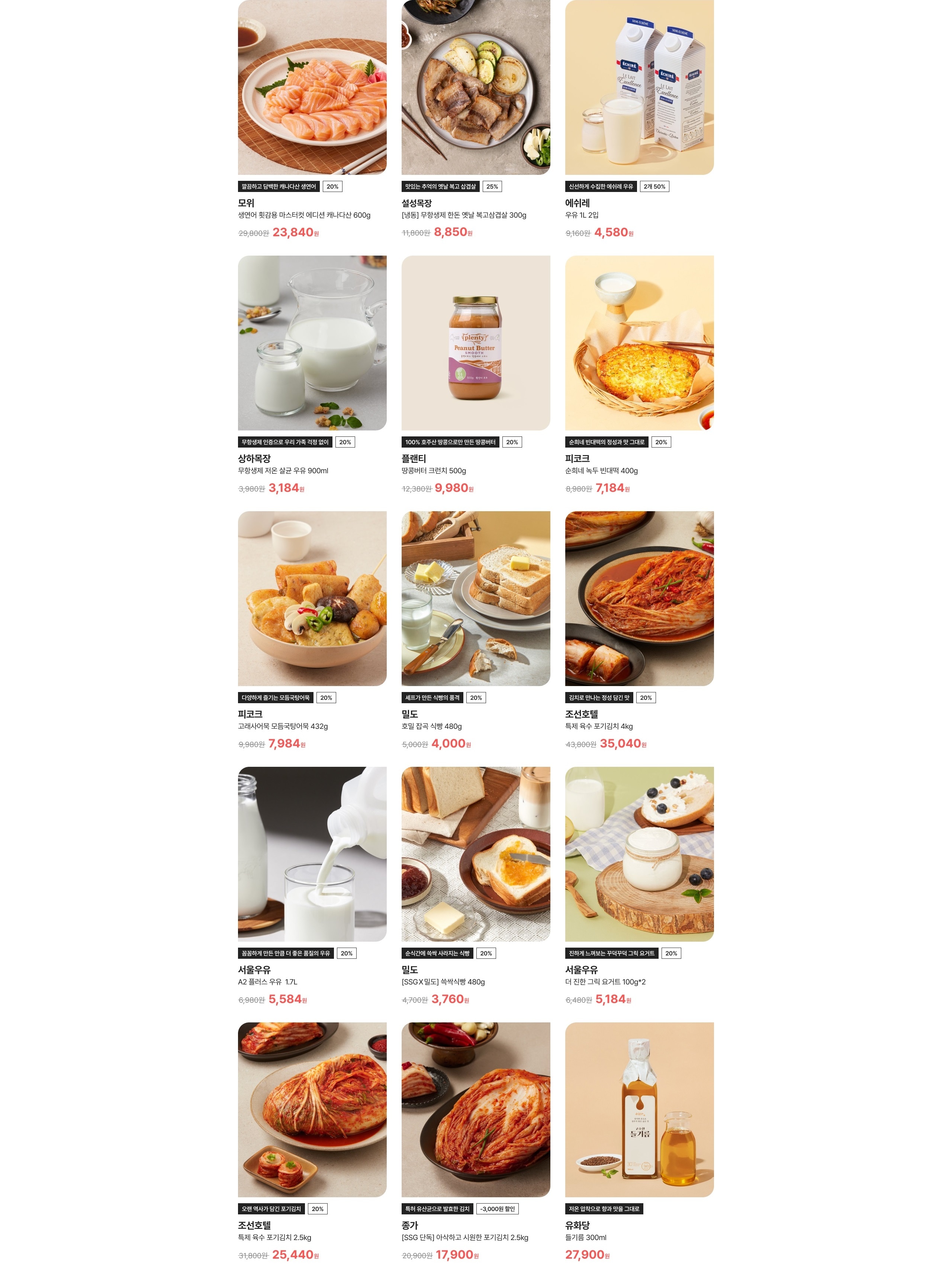Open the 에쉬레 우유 1L 2입 product
The height and width of the screenshot is (1278, 952).
point(639,88)
